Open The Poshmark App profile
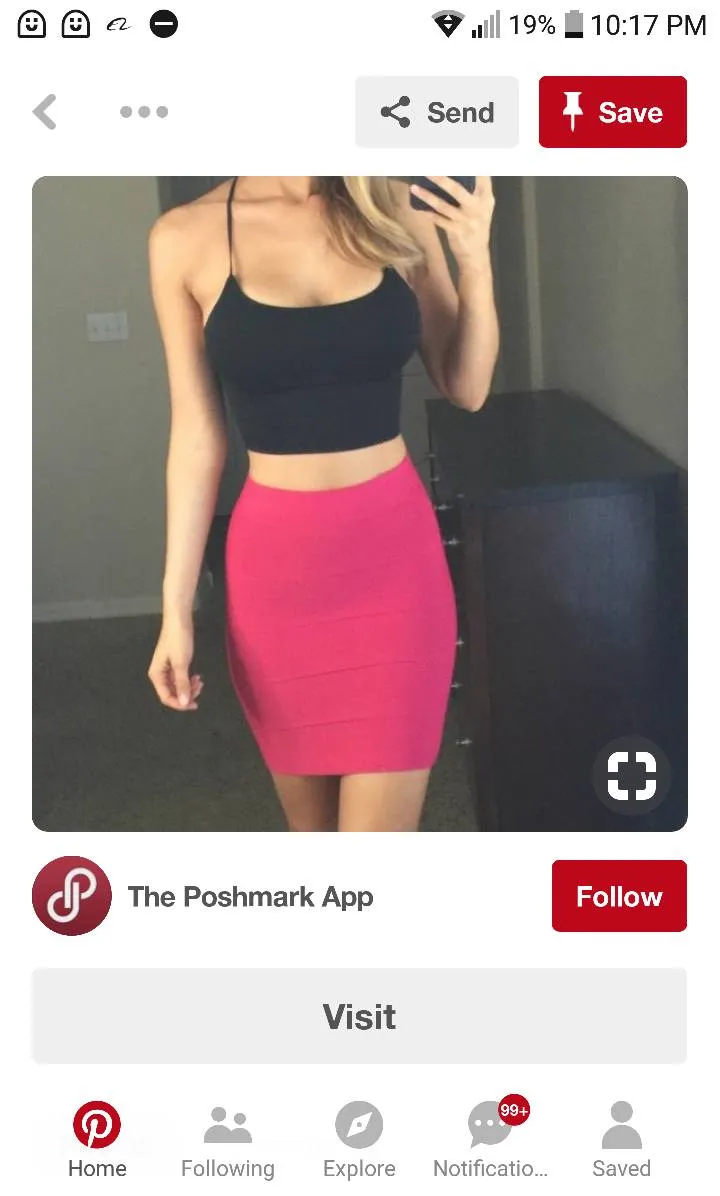The width and height of the screenshot is (720, 1196). (250, 896)
